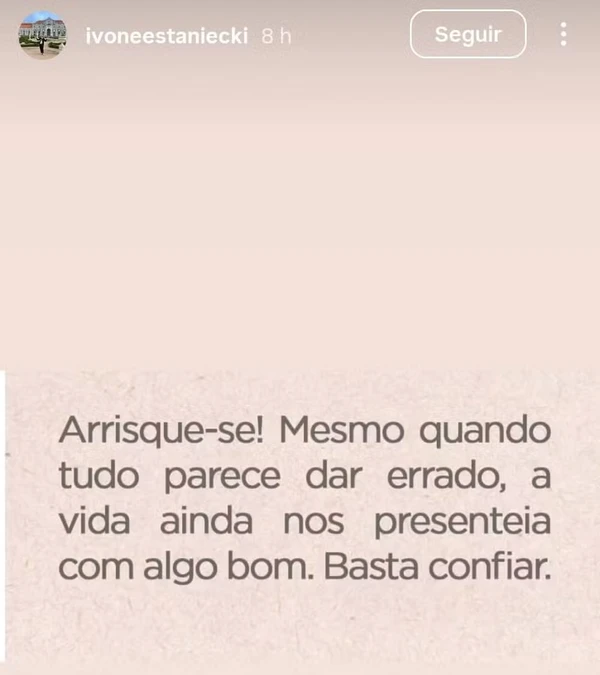
Task: Open ivoneestaniecki's profile picture
Action: click(42, 35)
